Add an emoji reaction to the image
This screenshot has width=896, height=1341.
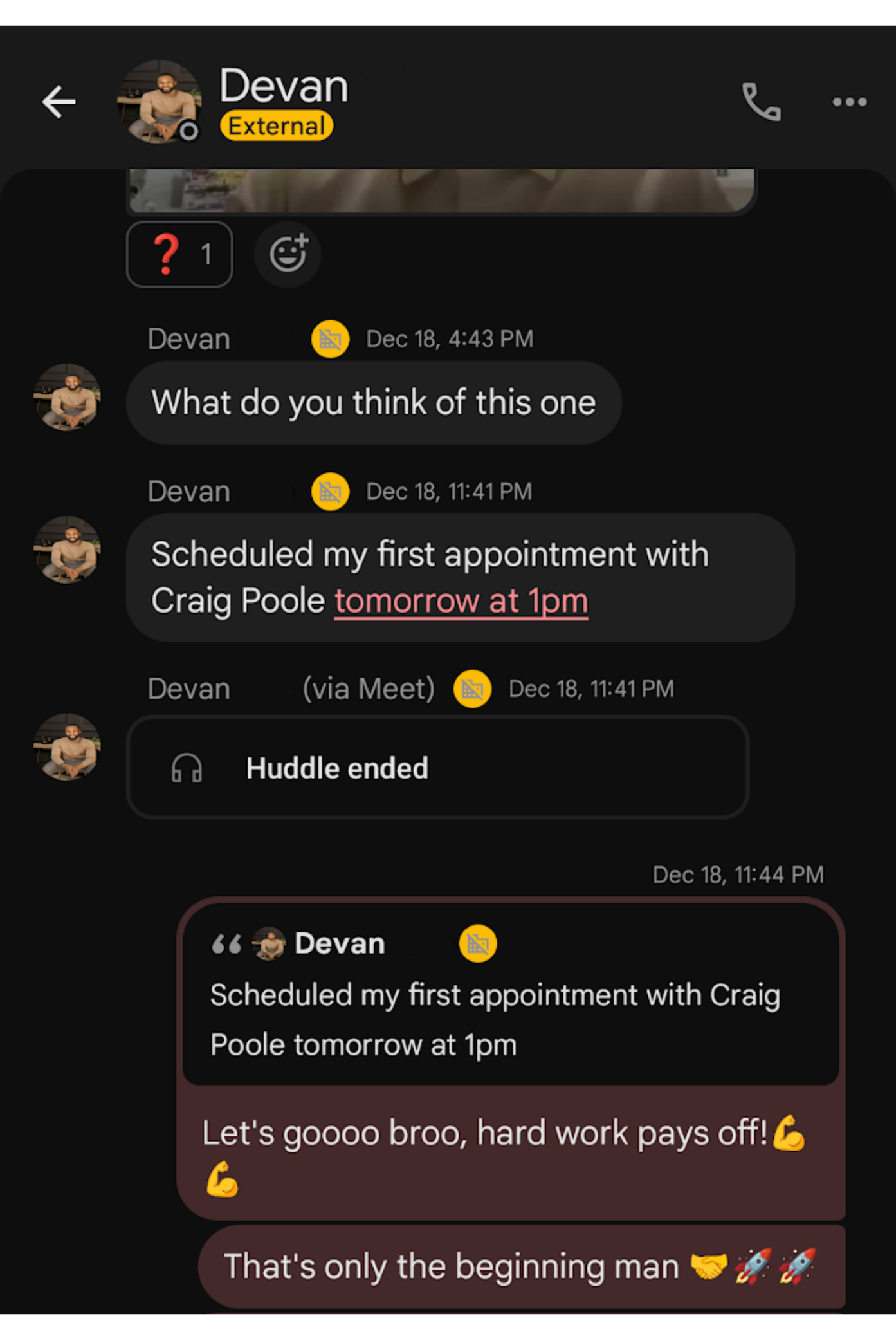(288, 254)
